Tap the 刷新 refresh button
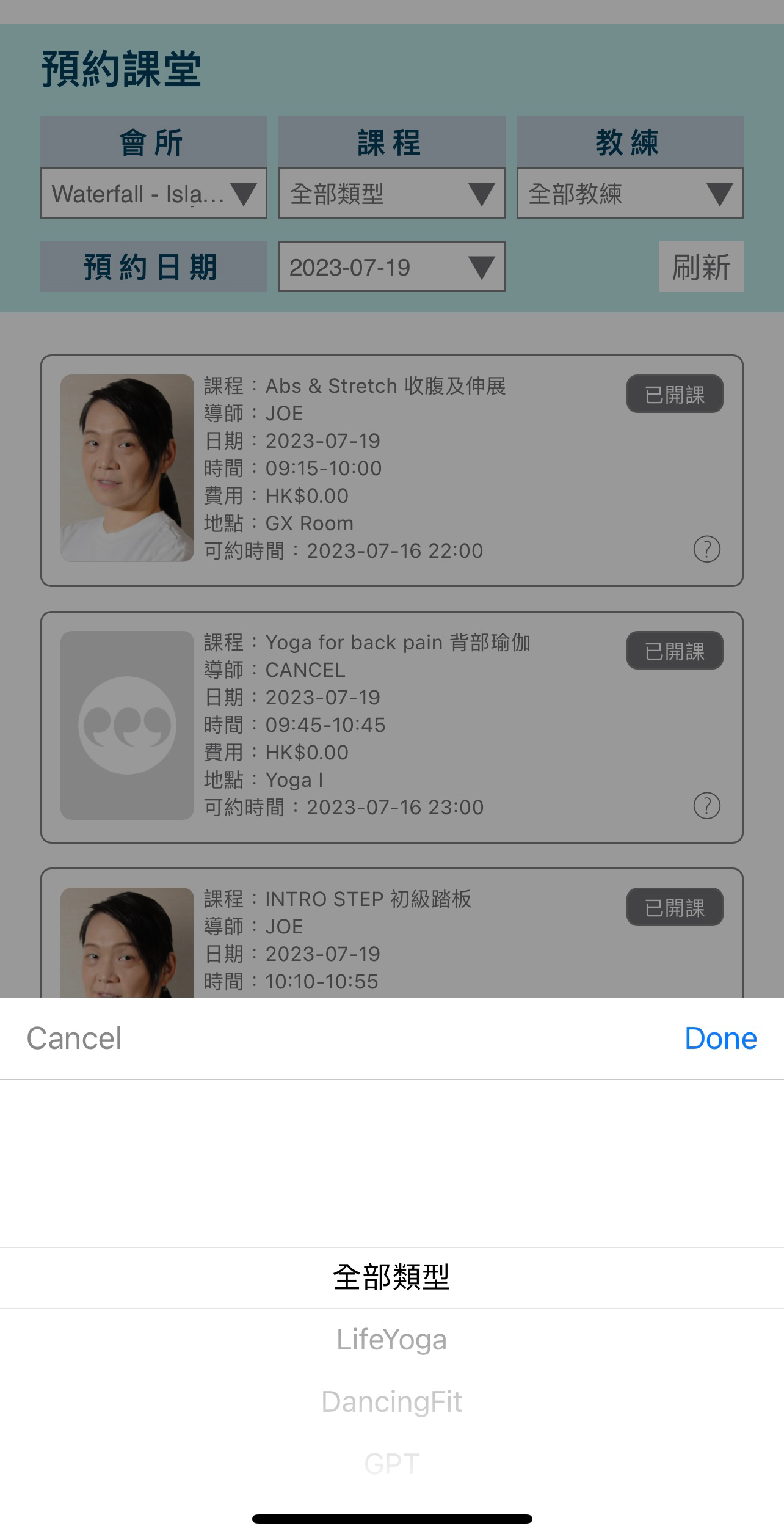 [702, 266]
